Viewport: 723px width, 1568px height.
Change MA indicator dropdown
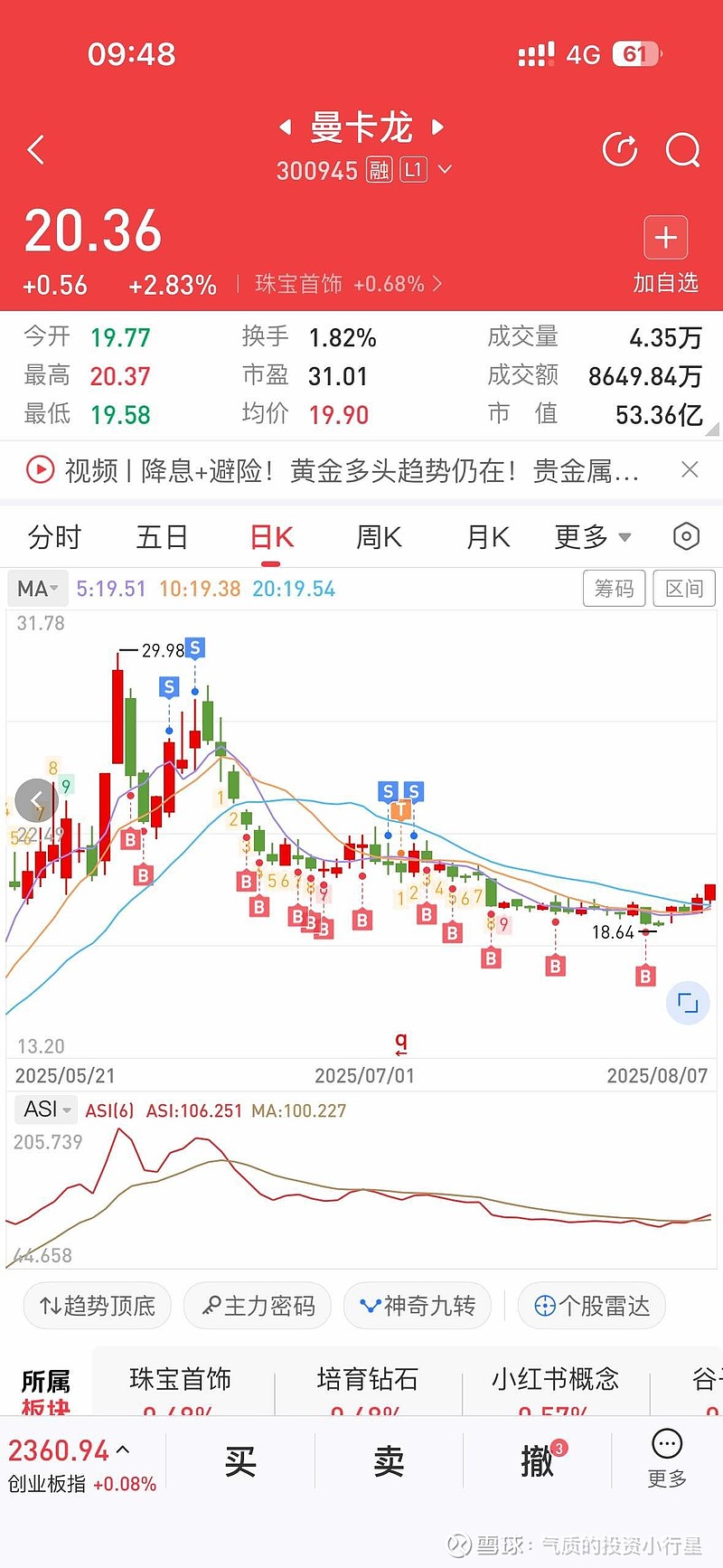[38, 589]
